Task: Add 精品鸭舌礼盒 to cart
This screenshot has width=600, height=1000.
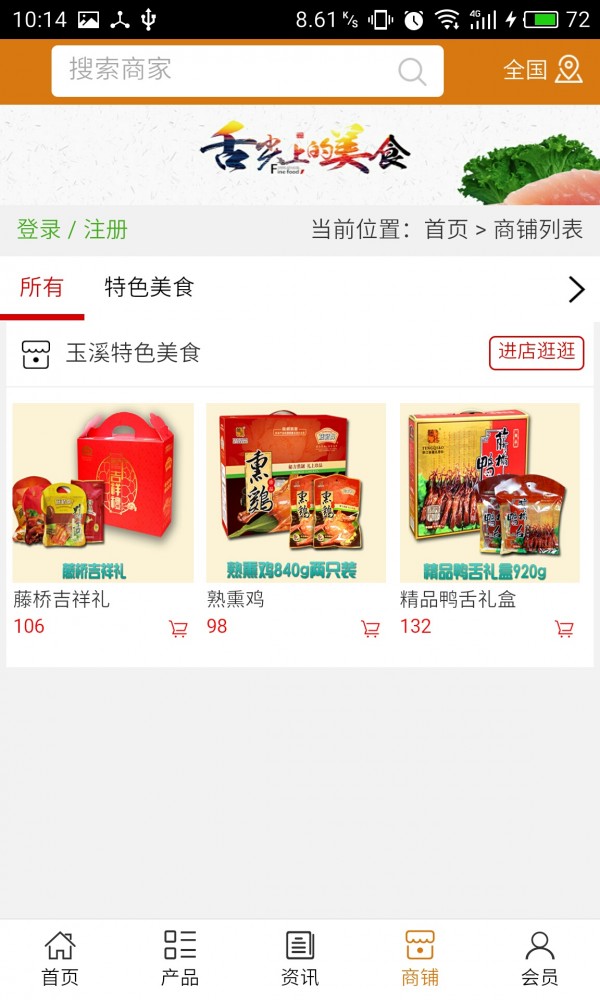Action: (564, 629)
